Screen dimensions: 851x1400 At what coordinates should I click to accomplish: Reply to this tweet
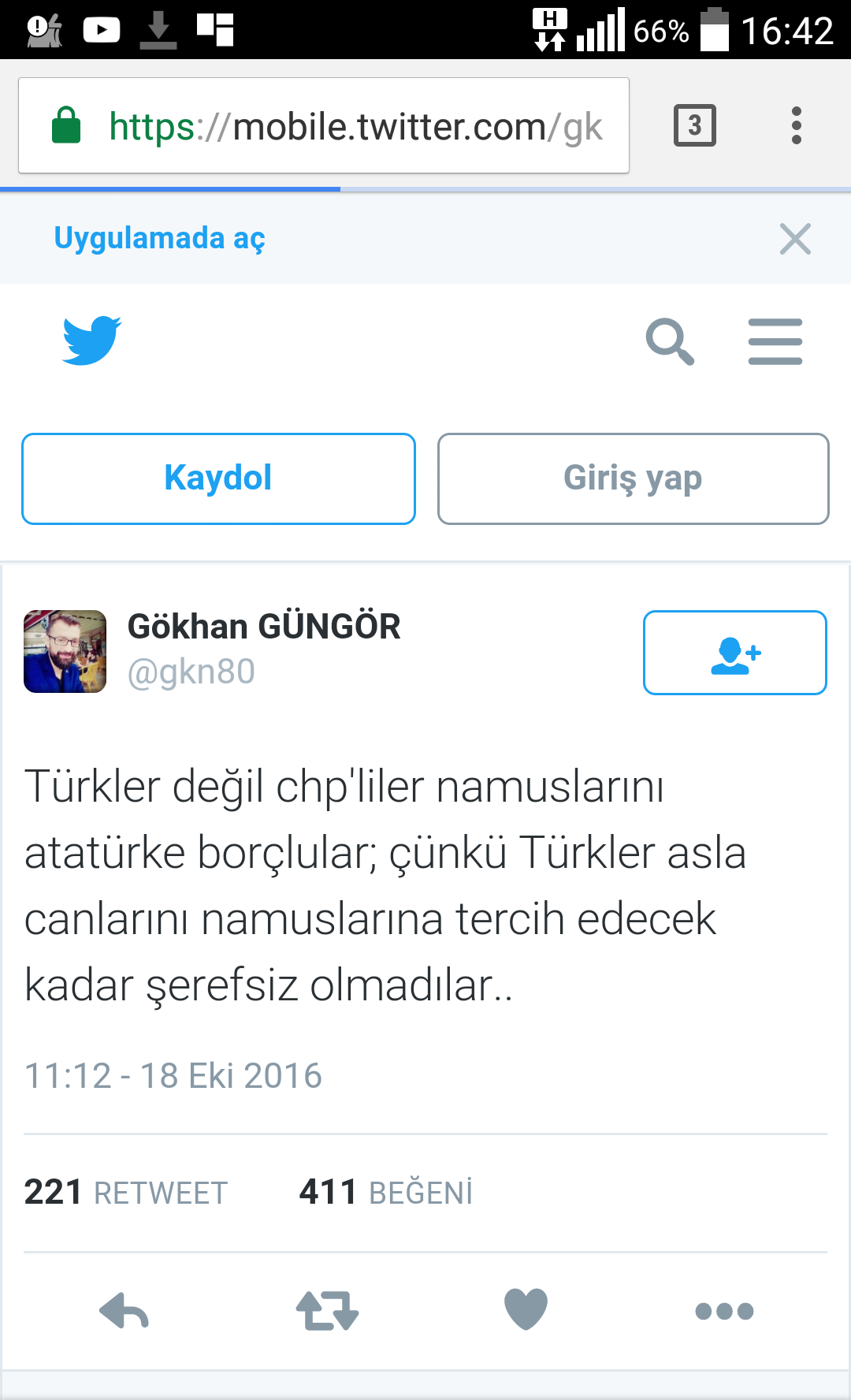(124, 1311)
